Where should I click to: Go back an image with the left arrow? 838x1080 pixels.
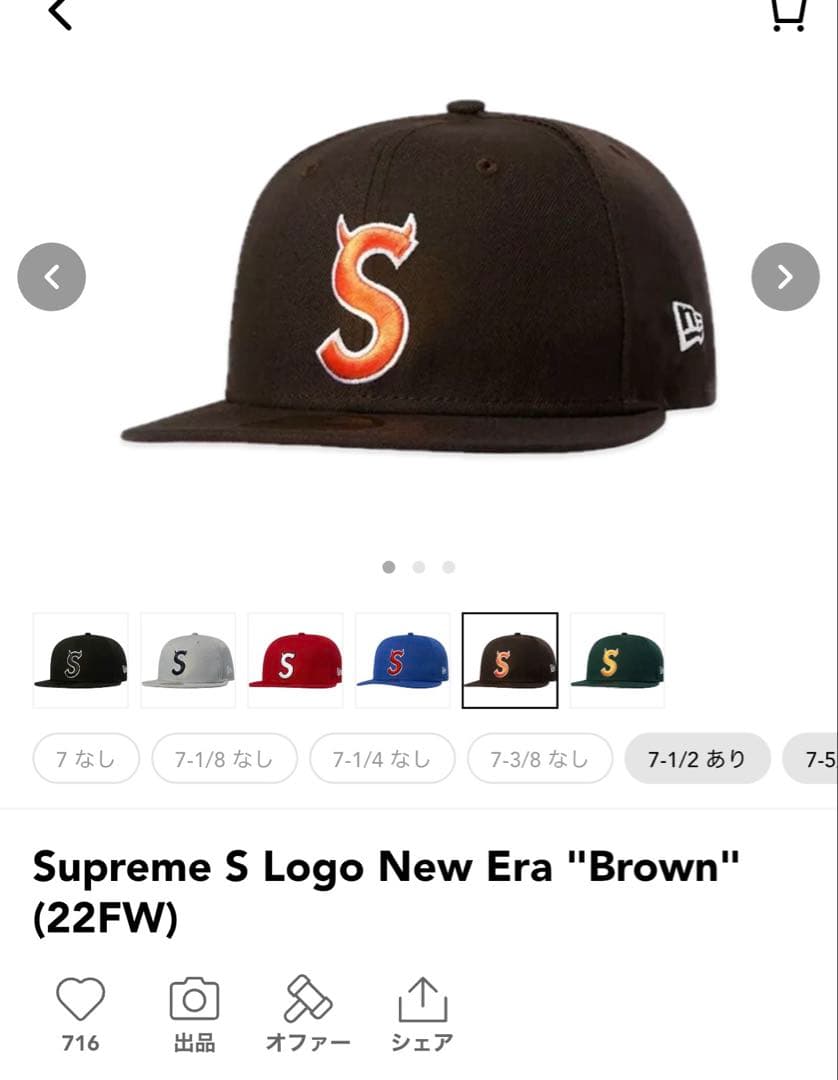coord(51,277)
